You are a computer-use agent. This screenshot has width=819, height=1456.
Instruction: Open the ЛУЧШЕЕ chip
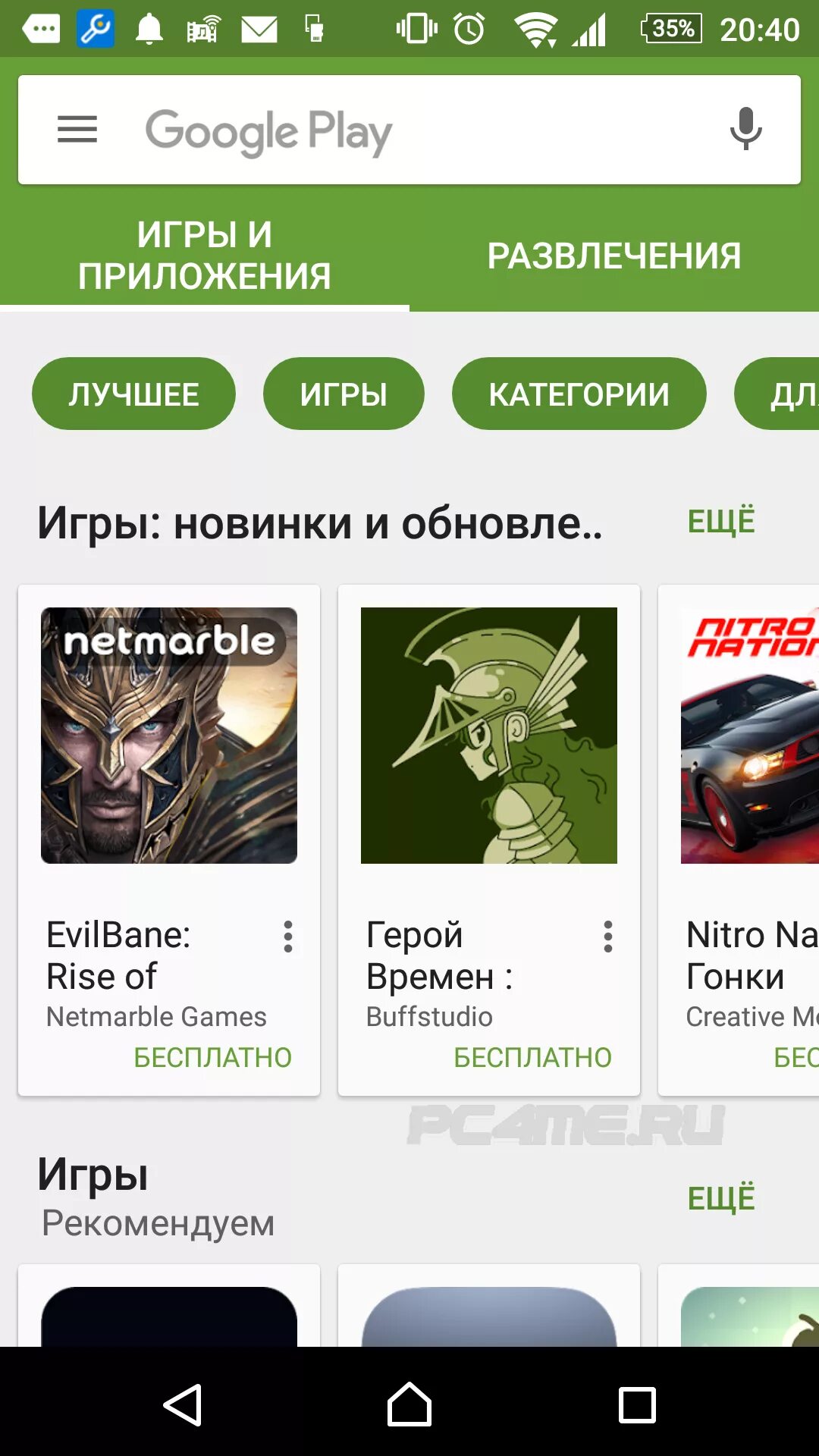pyautogui.click(x=133, y=394)
